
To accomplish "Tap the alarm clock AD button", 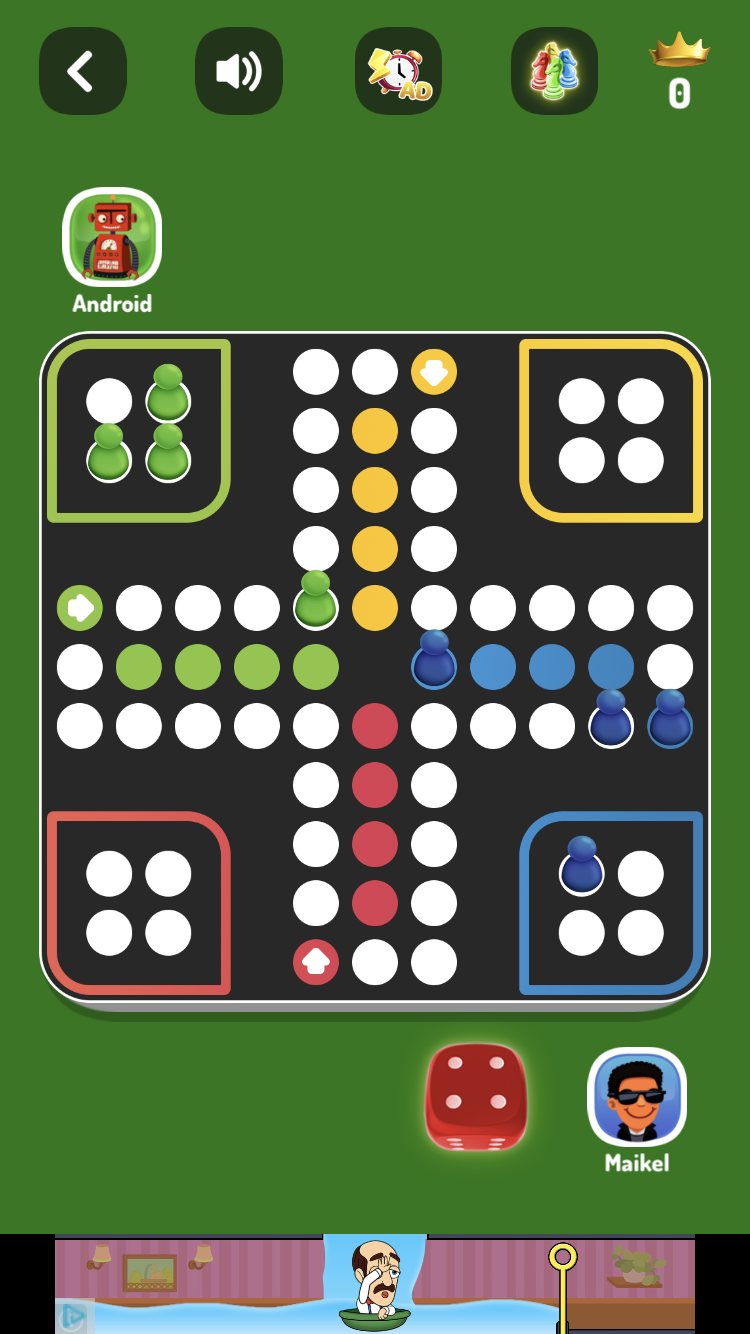I will pos(398,71).
